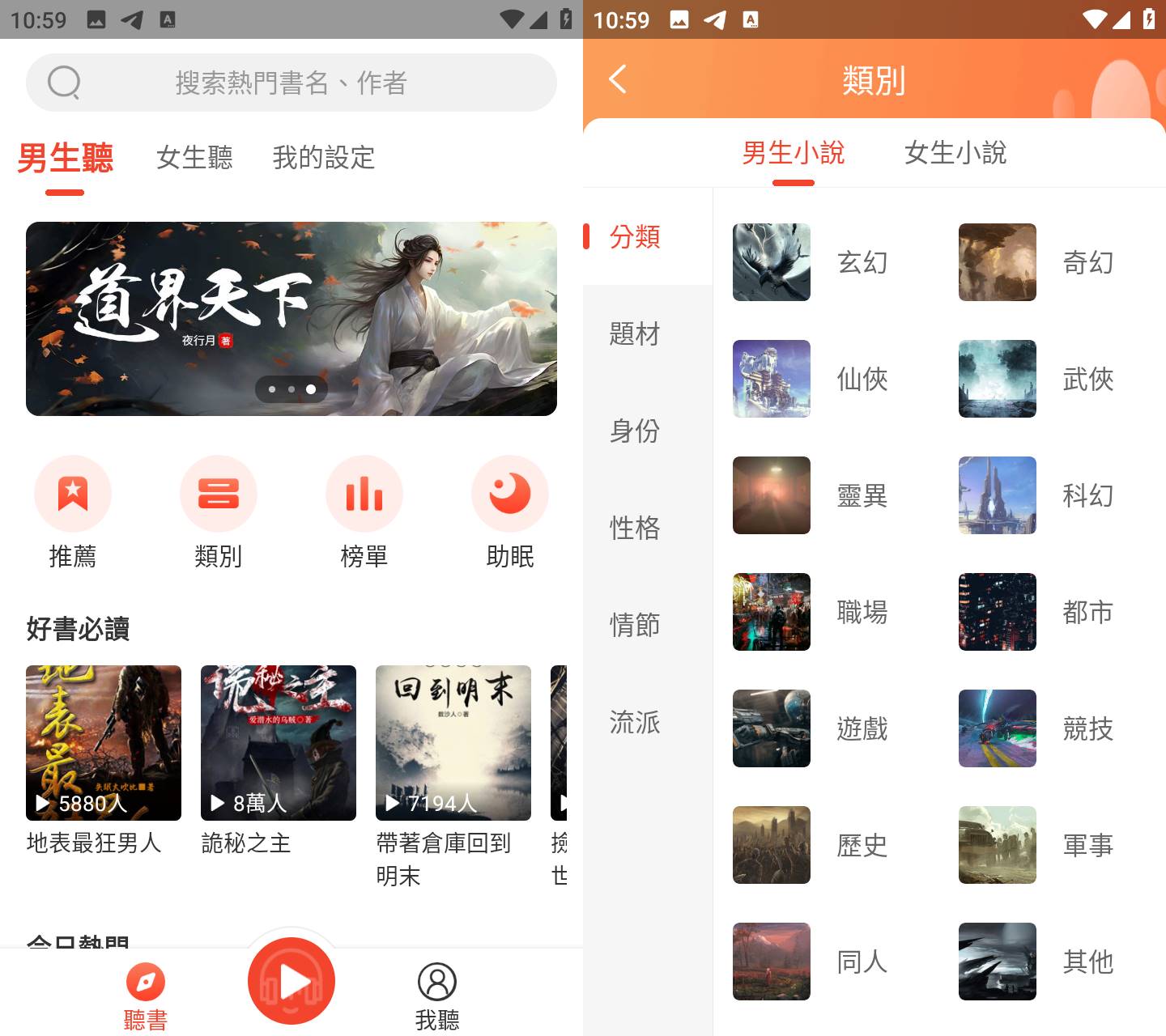Switch to the 女生小說 tab
Screen dimensions: 1166x1036
955,153
